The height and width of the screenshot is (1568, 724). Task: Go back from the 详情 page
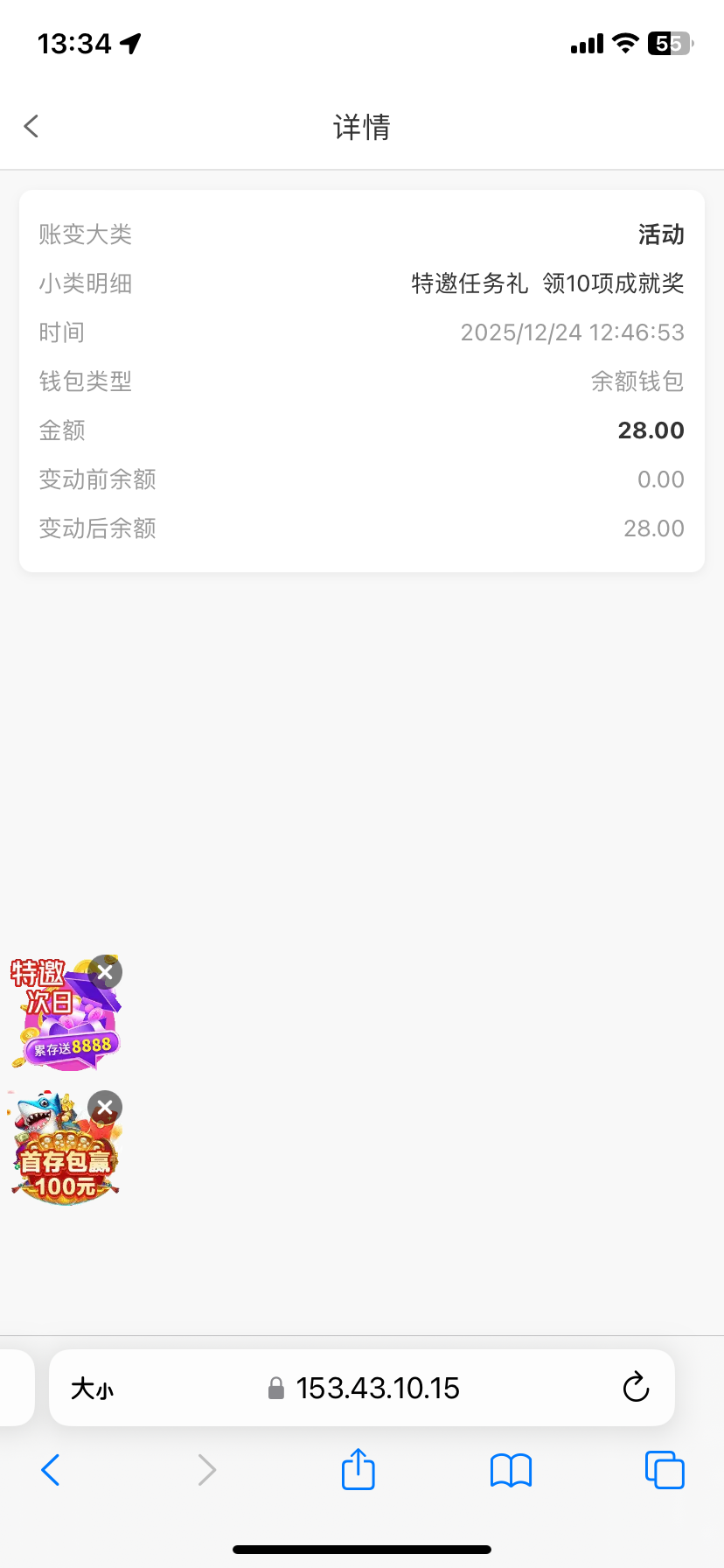coord(31,127)
